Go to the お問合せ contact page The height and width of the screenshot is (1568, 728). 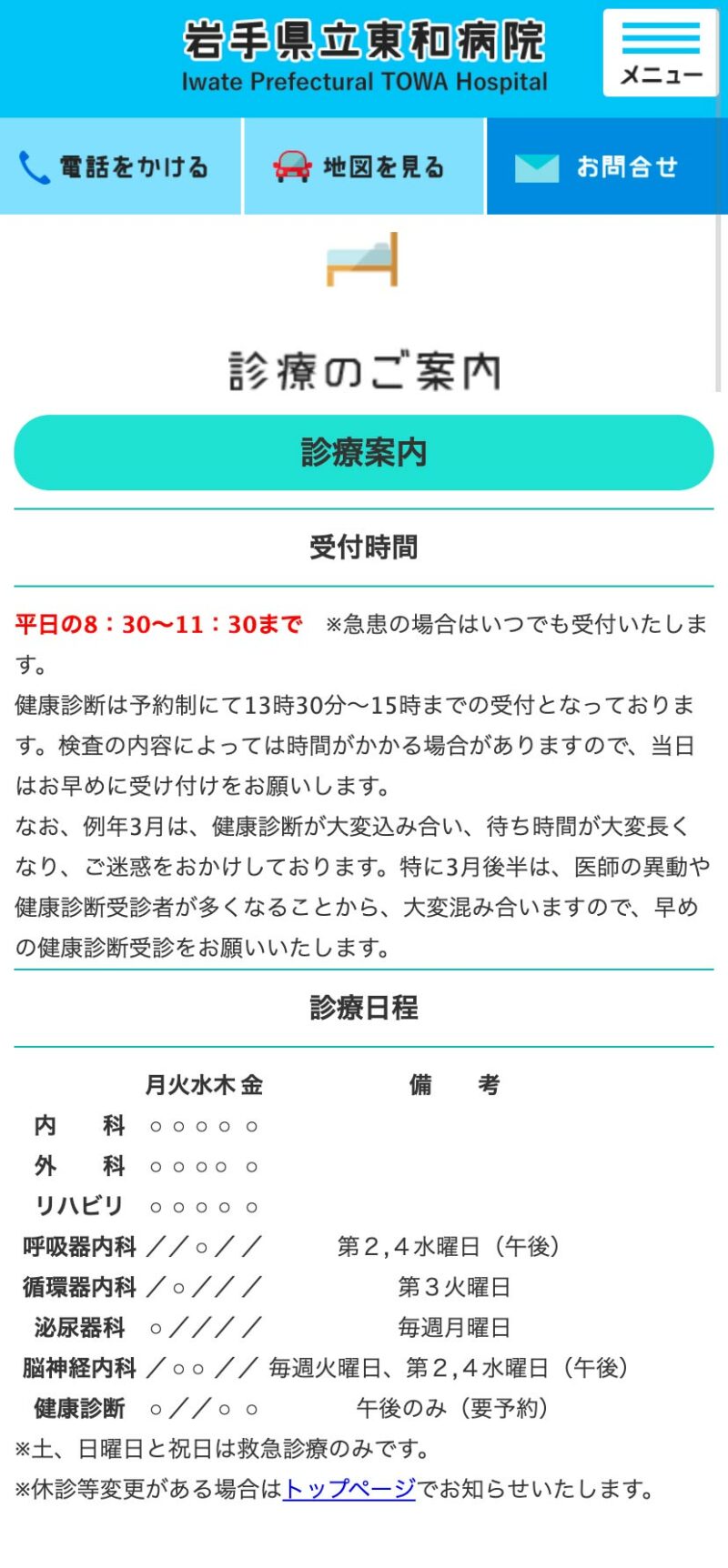point(607,166)
